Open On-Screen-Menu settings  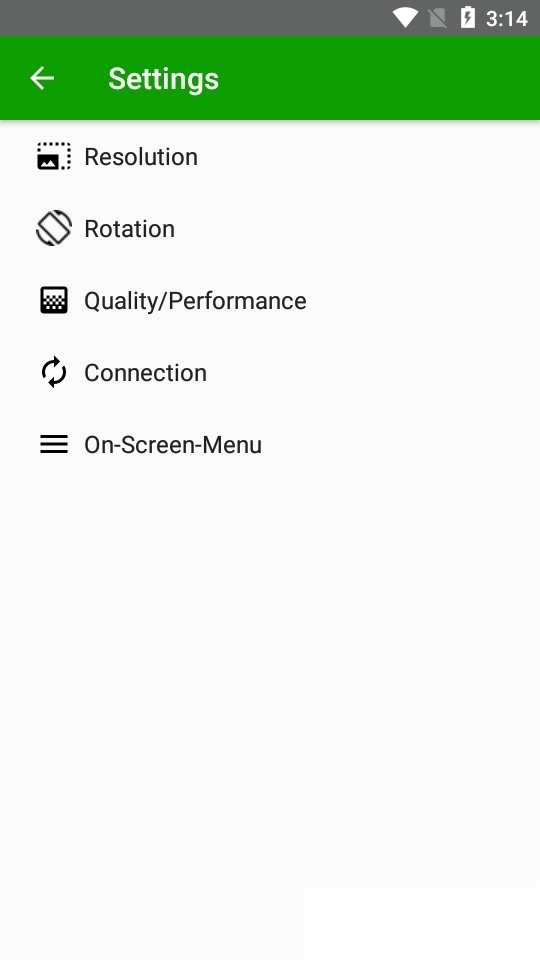pos(270,444)
